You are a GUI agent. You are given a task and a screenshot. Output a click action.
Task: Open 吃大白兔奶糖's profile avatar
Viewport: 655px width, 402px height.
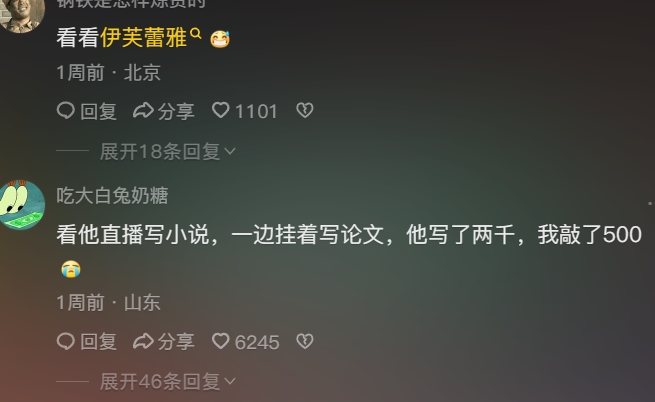pyautogui.click(x=22, y=206)
